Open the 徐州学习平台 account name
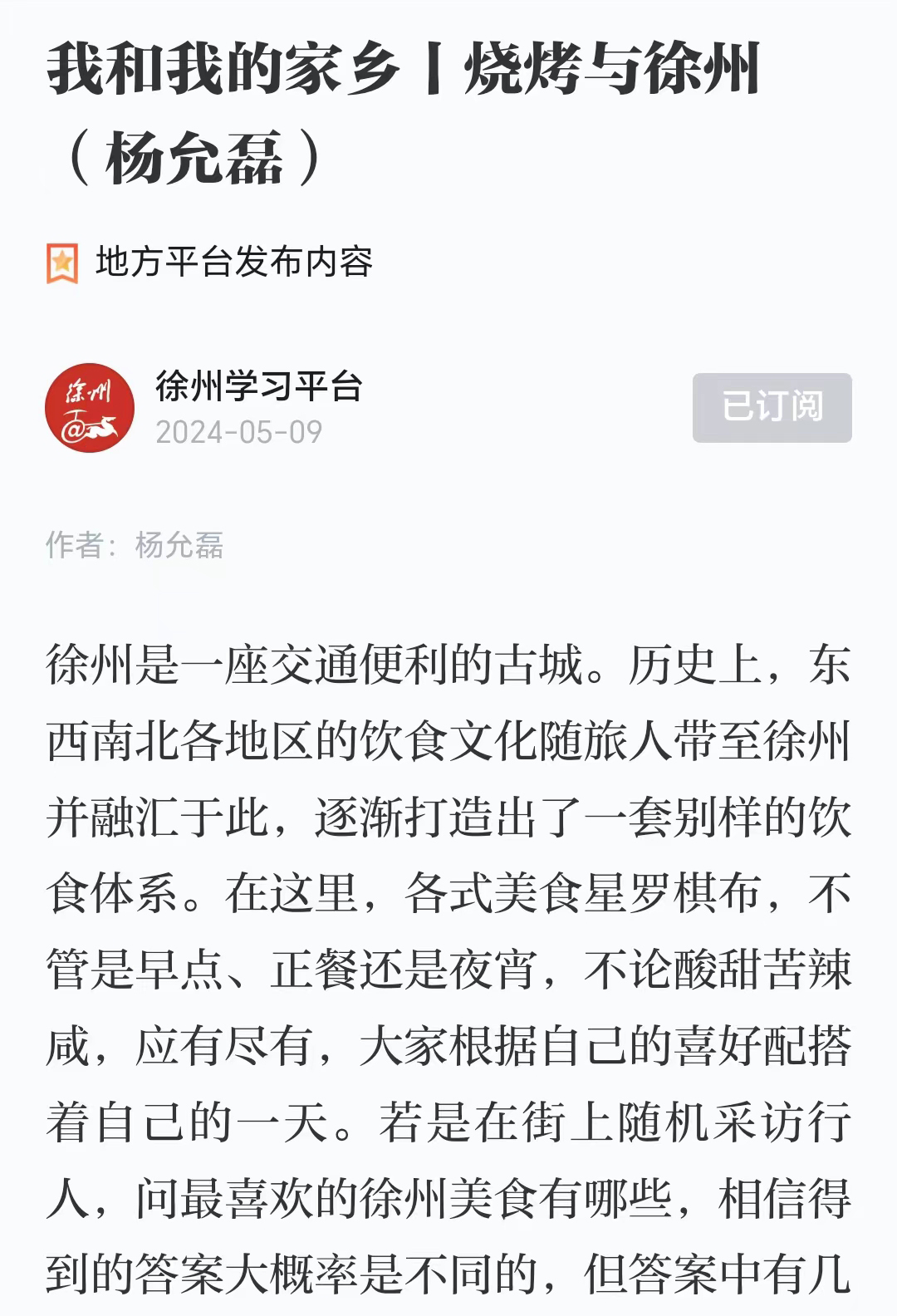Screen dimensions: 897x1316 (259, 386)
